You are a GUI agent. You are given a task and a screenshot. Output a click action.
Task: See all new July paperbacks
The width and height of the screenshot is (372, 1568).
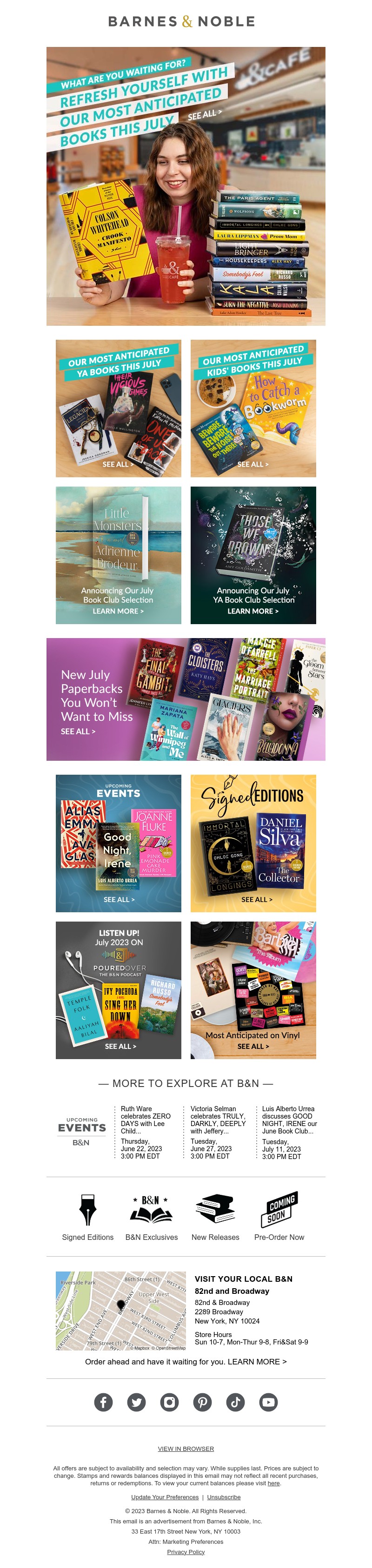coord(78,731)
